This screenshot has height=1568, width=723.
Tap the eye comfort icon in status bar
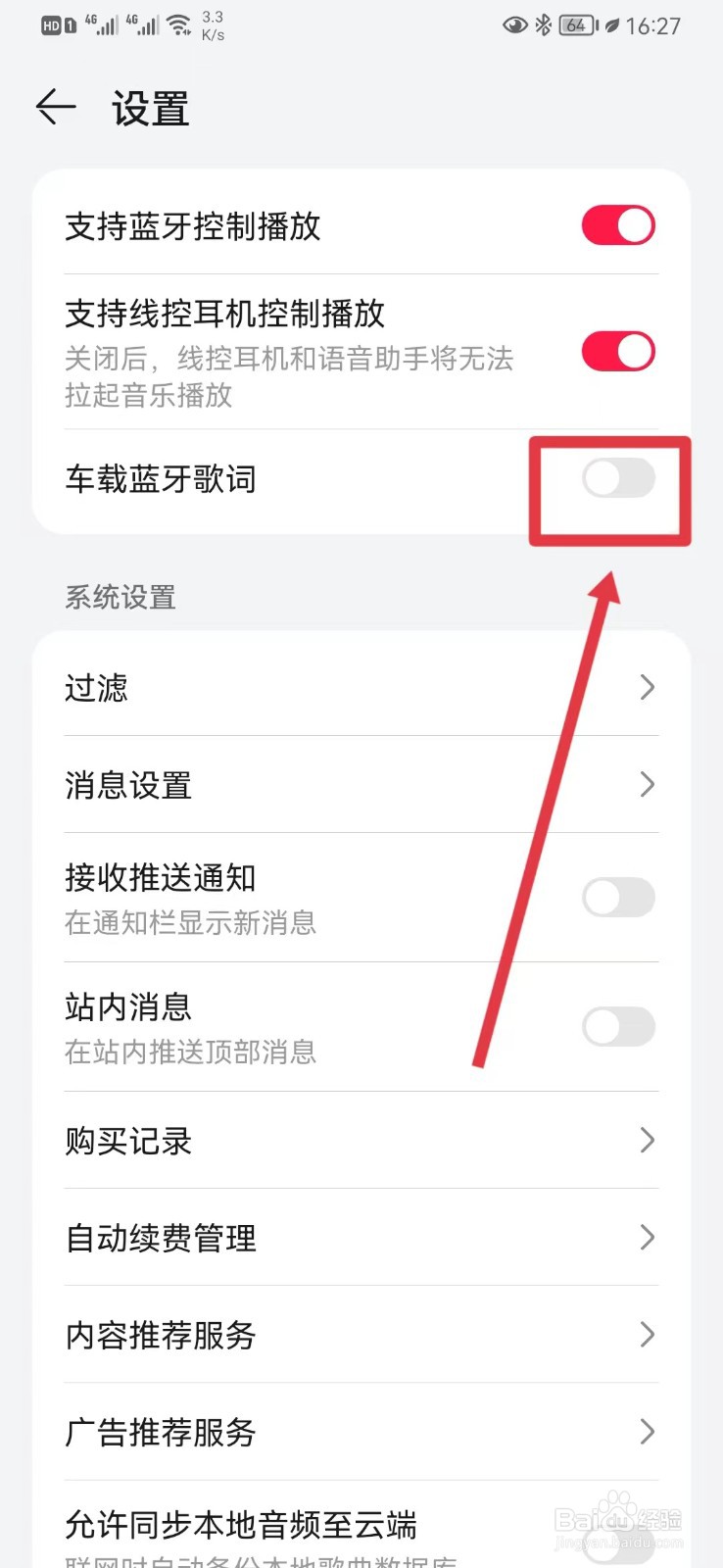[515, 24]
